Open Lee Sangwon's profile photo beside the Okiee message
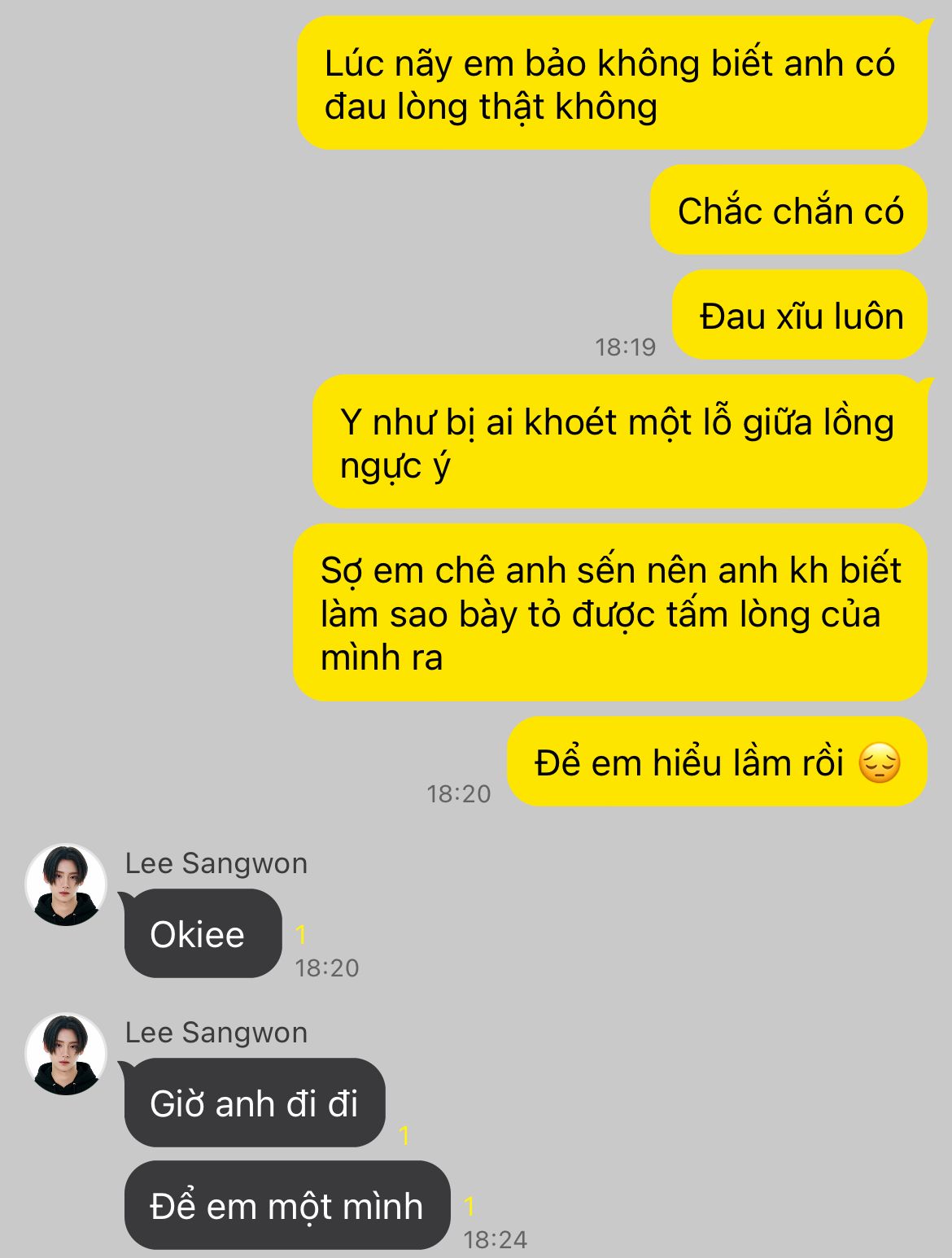 [x=66, y=885]
